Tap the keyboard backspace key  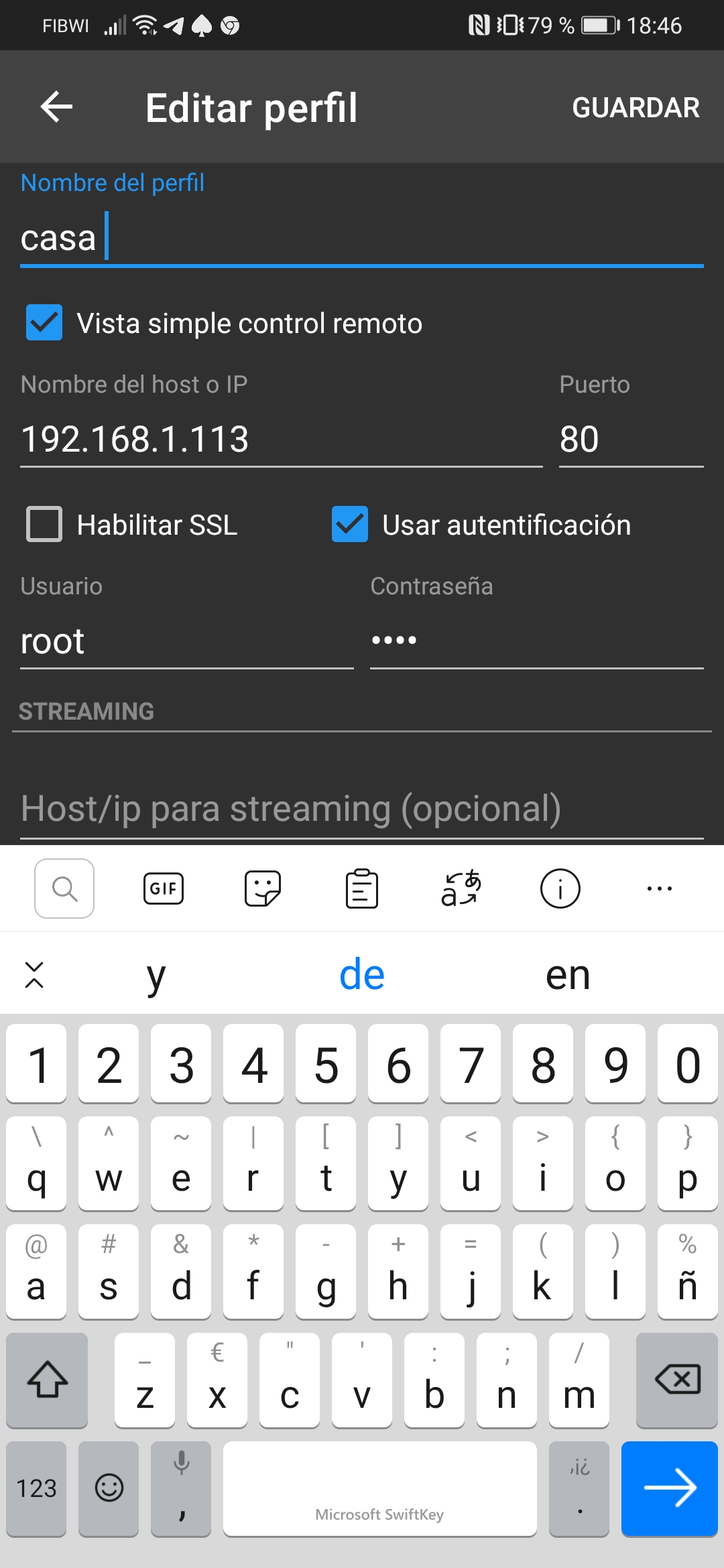[x=677, y=1380]
